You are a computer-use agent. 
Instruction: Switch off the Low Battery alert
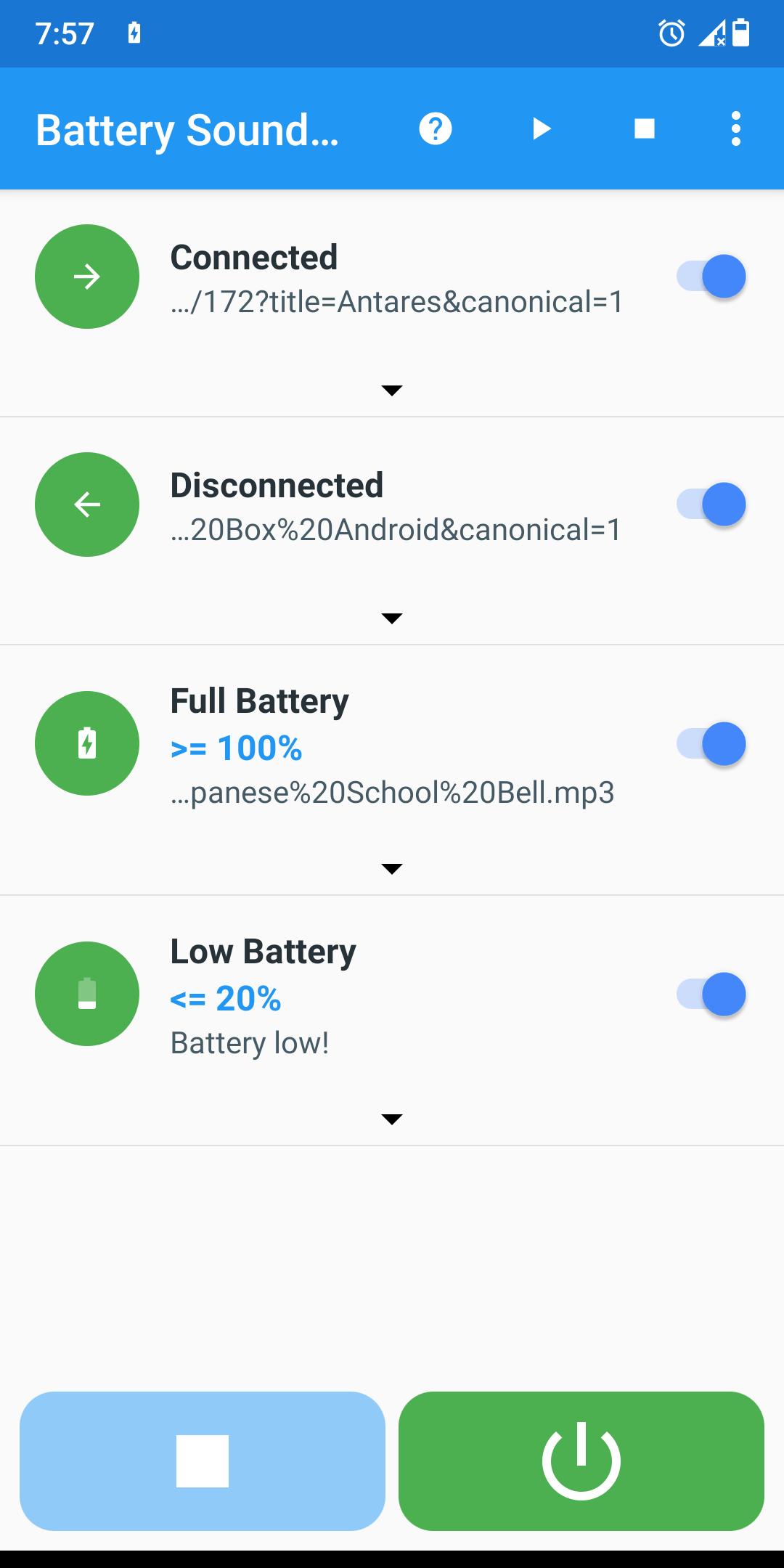point(711,995)
